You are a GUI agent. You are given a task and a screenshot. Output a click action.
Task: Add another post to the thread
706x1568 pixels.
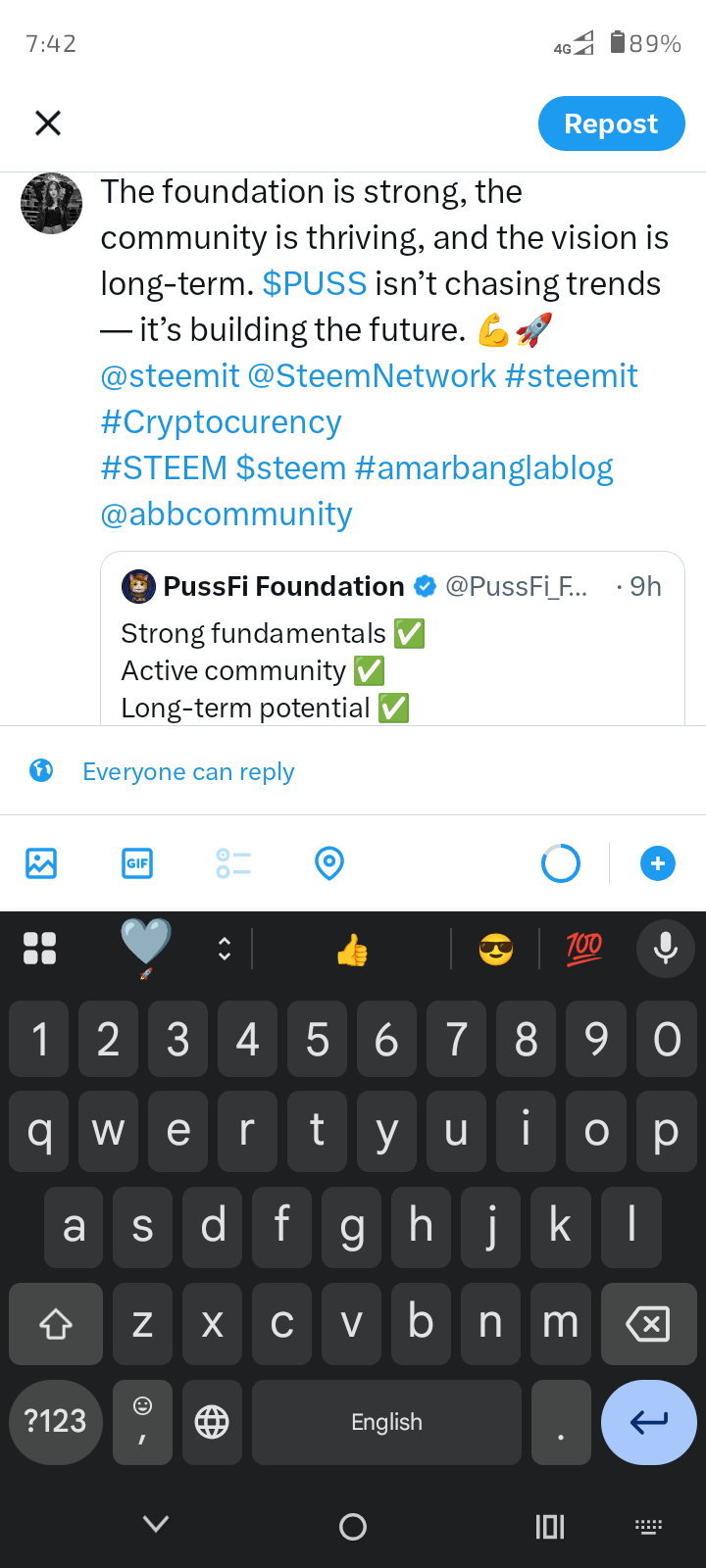coord(657,863)
